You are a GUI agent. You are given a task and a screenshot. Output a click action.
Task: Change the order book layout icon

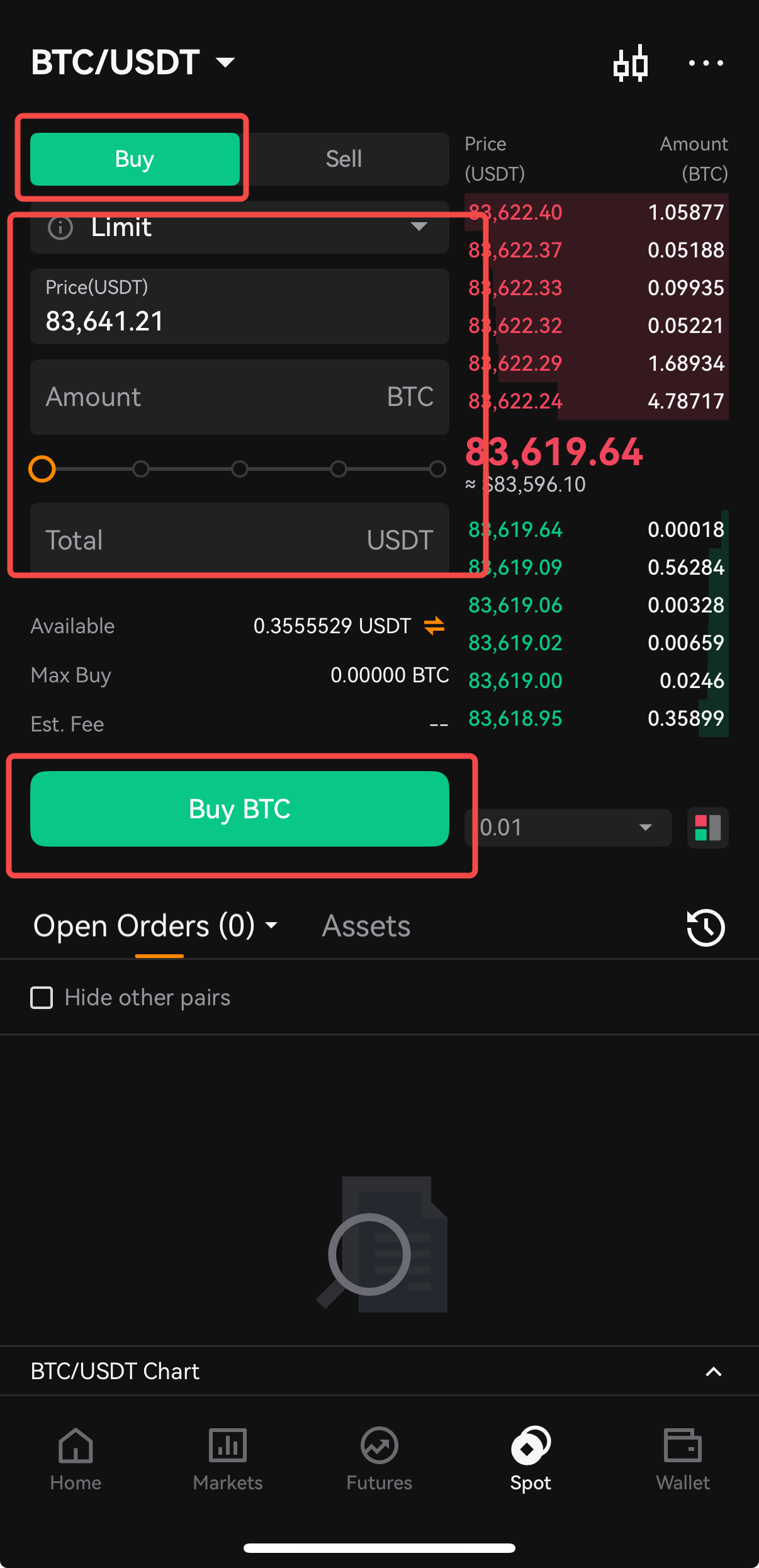[x=707, y=827]
